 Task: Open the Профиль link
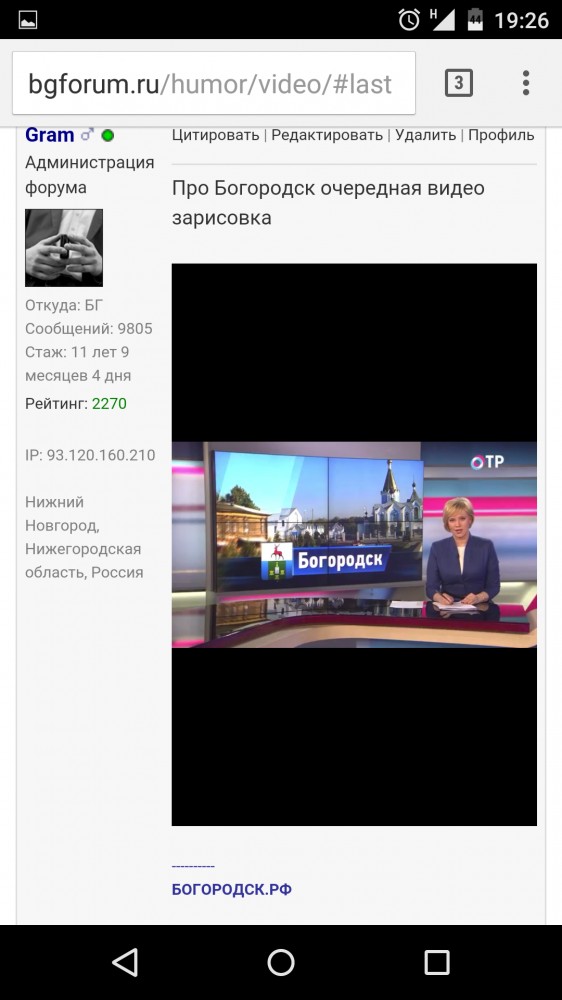click(x=501, y=135)
